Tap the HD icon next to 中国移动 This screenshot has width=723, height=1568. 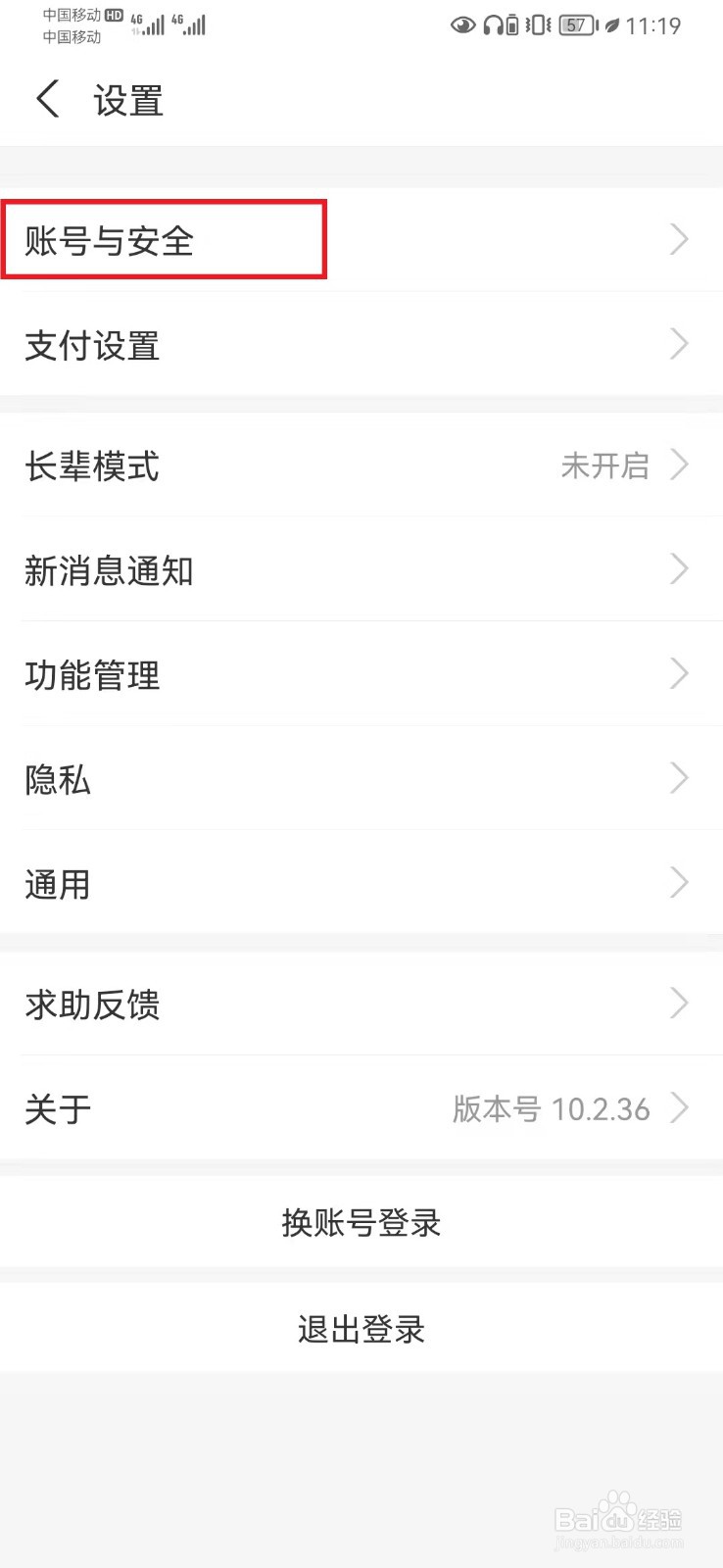113,16
